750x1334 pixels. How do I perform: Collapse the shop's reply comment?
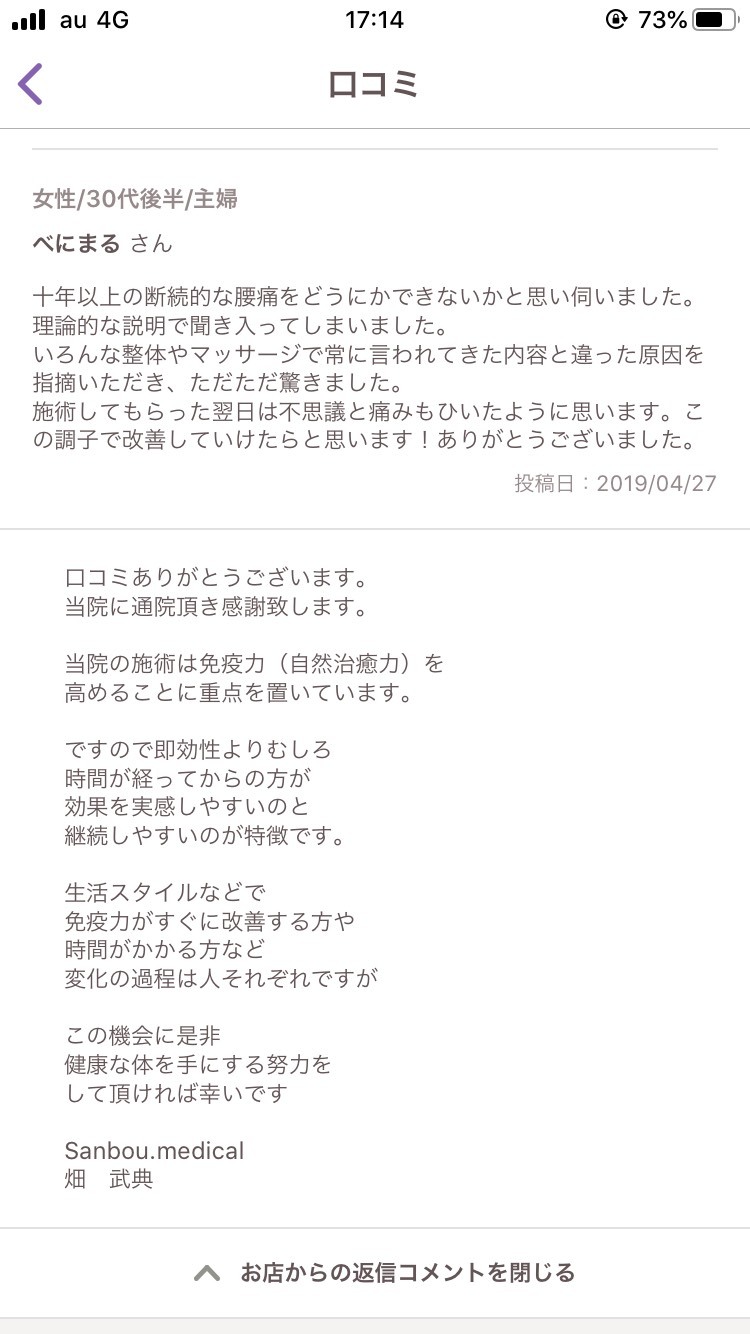pos(384,1272)
